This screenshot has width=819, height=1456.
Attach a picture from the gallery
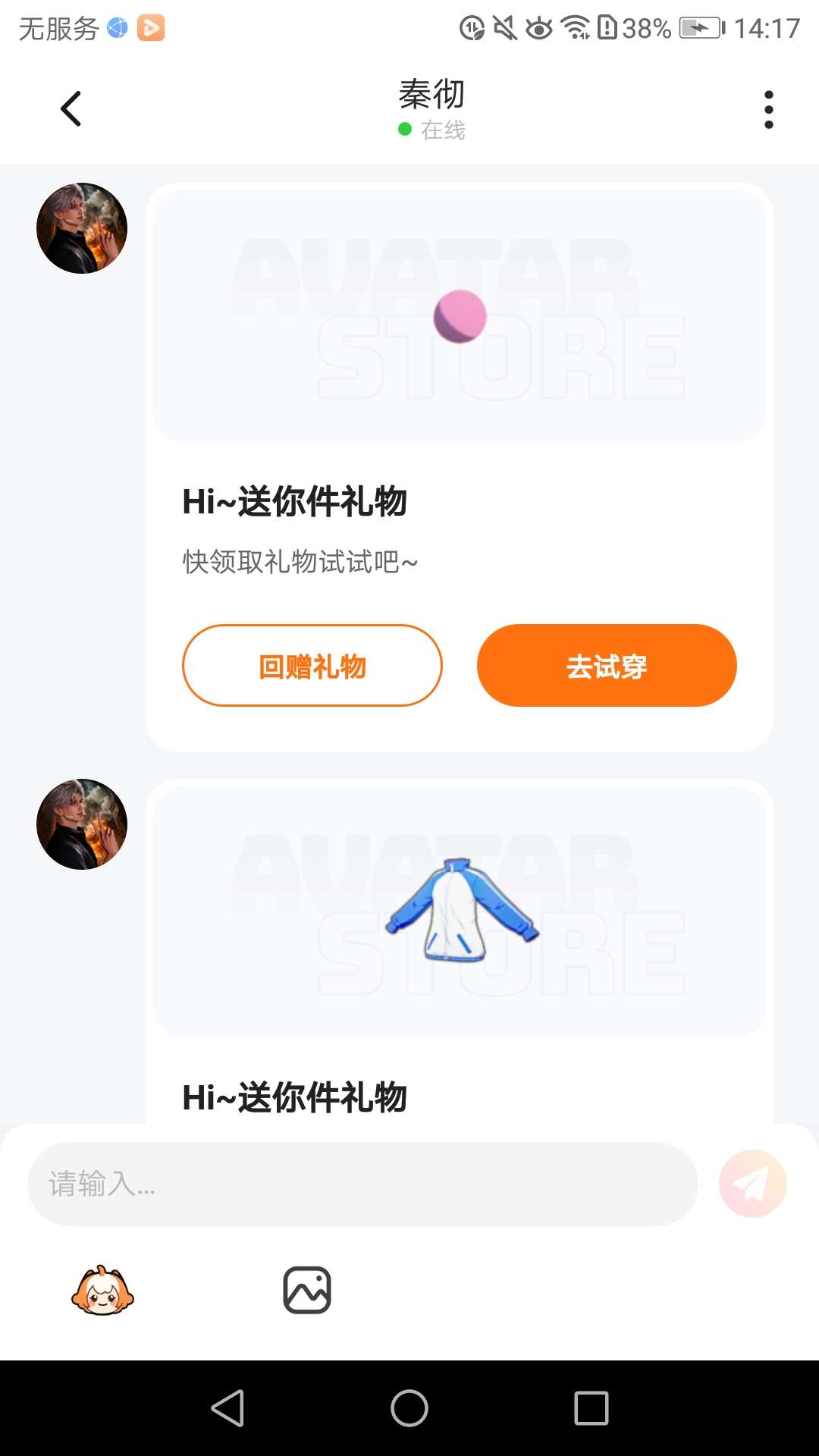(307, 1290)
